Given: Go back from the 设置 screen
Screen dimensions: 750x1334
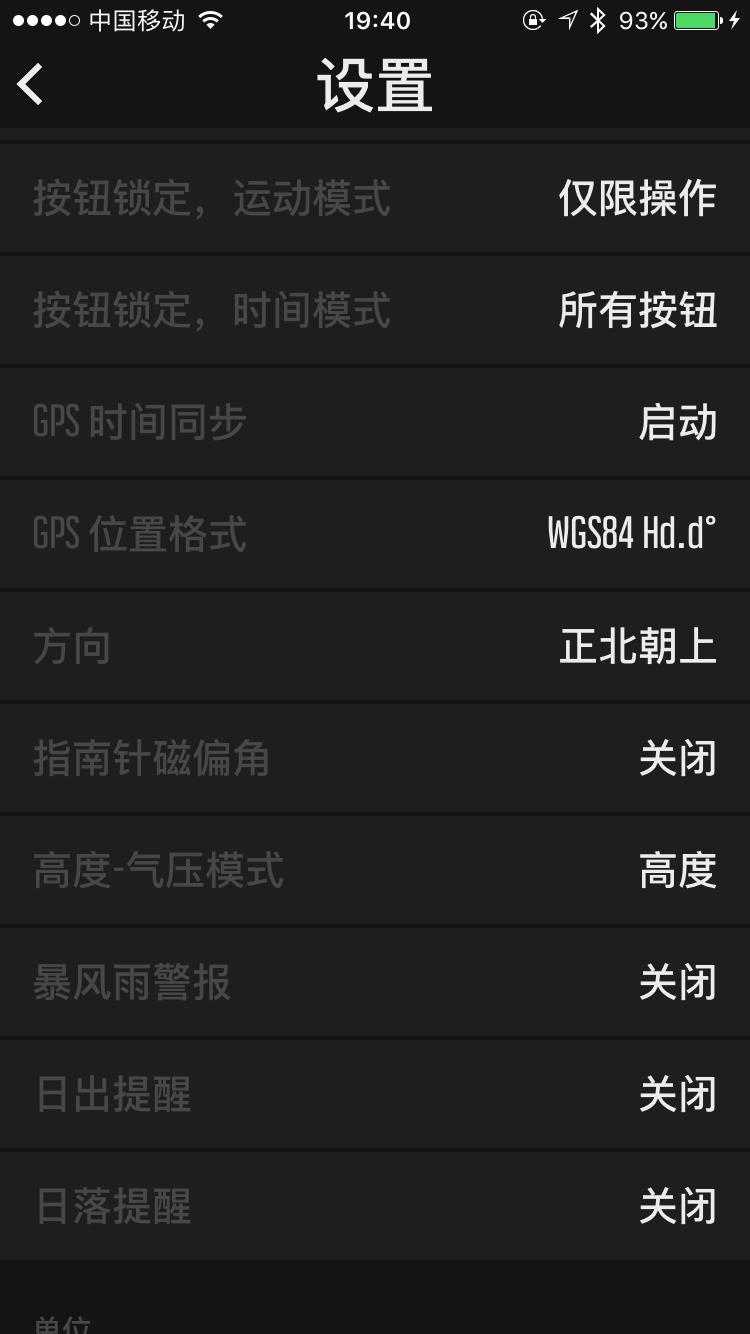Looking at the screenshot, I should 31,84.
